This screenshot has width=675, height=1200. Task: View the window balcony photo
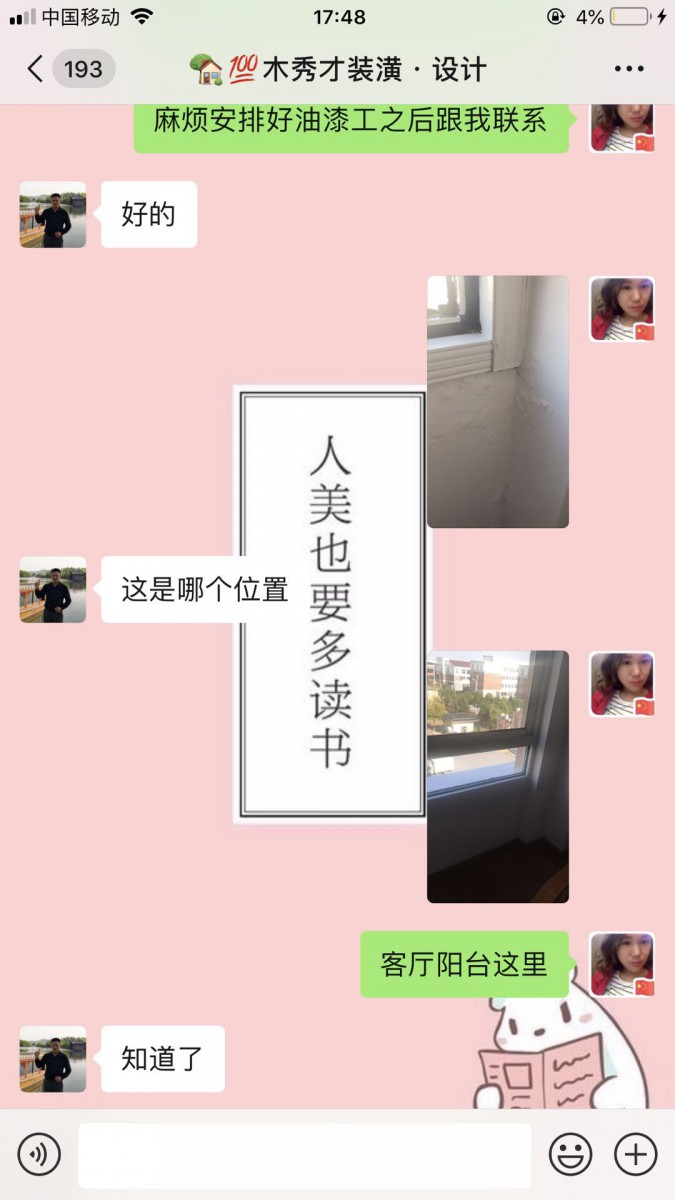497,776
